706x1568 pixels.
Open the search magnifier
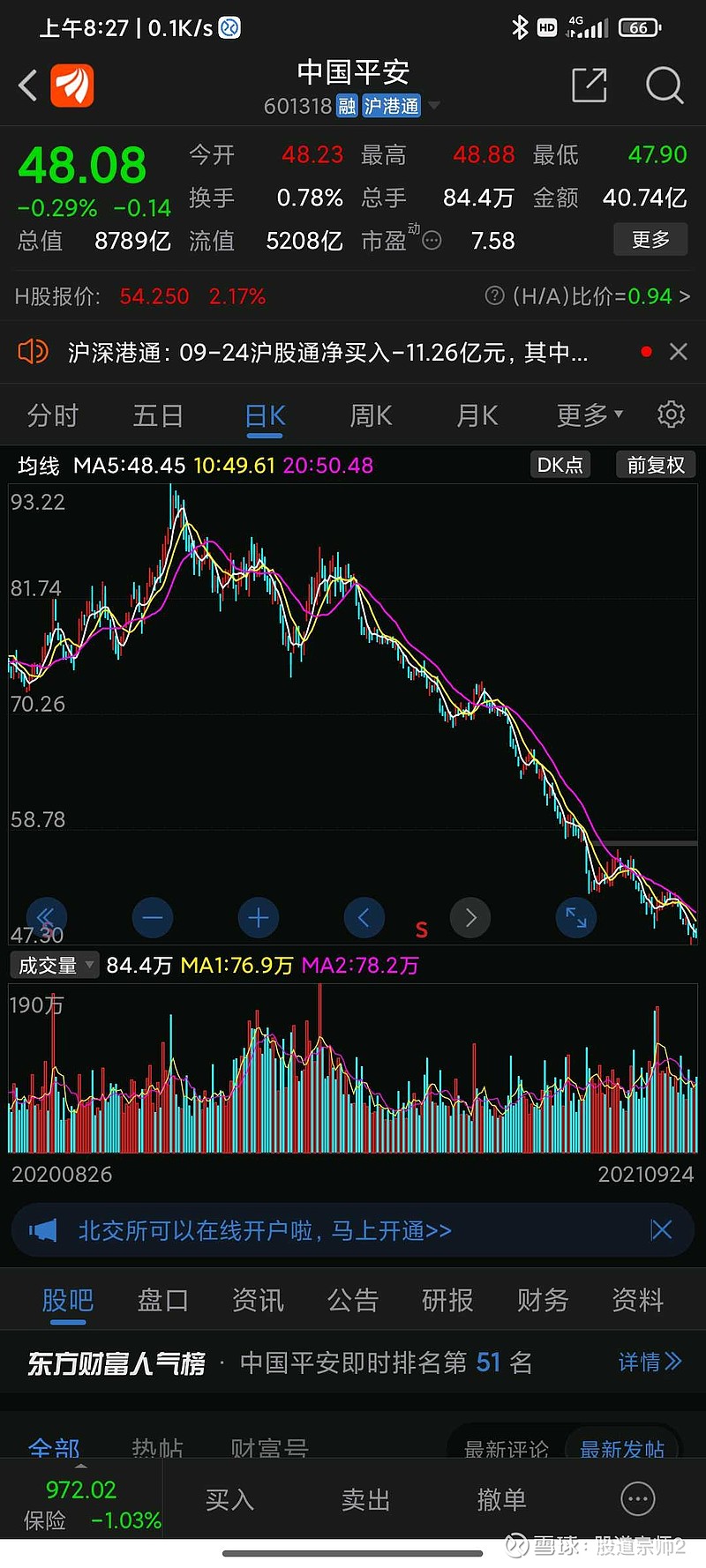tap(664, 86)
